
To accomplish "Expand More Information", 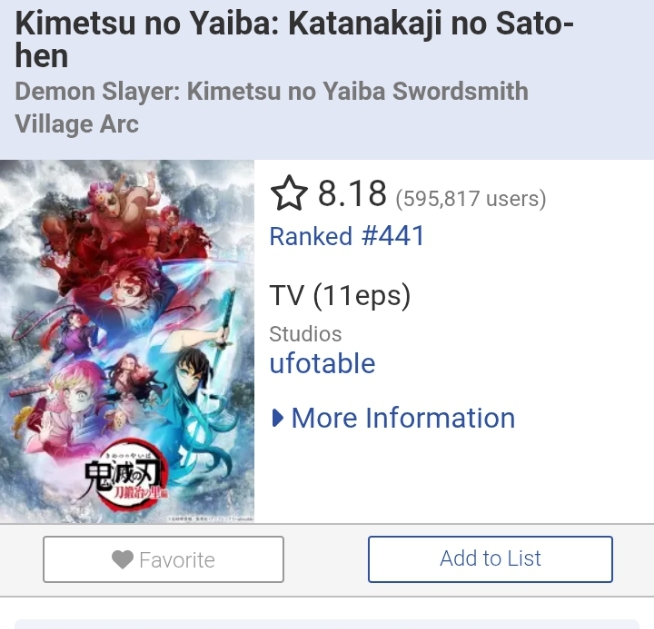I will (393, 418).
